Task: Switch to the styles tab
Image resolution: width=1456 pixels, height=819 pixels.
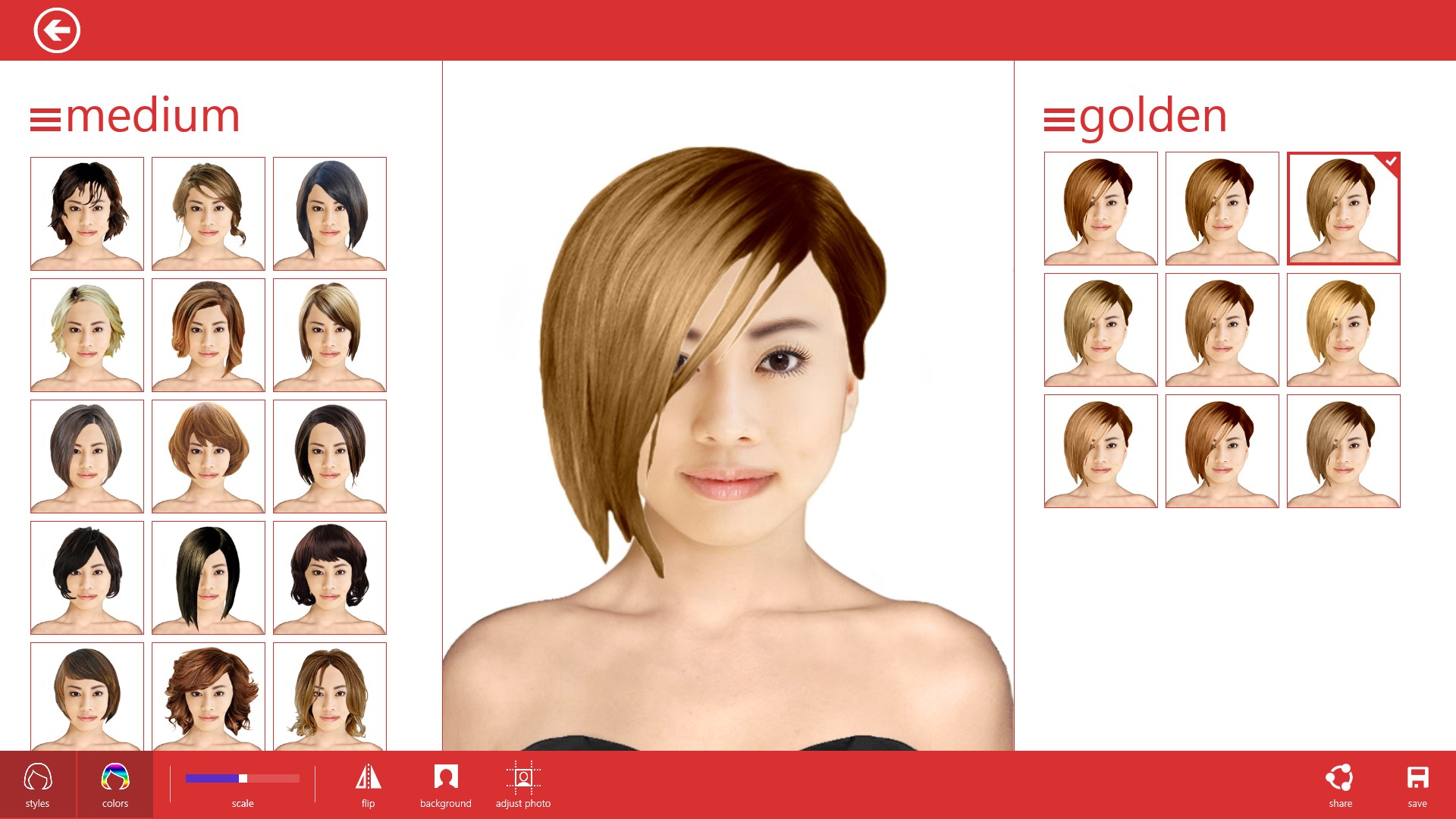Action: (x=37, y=785)
